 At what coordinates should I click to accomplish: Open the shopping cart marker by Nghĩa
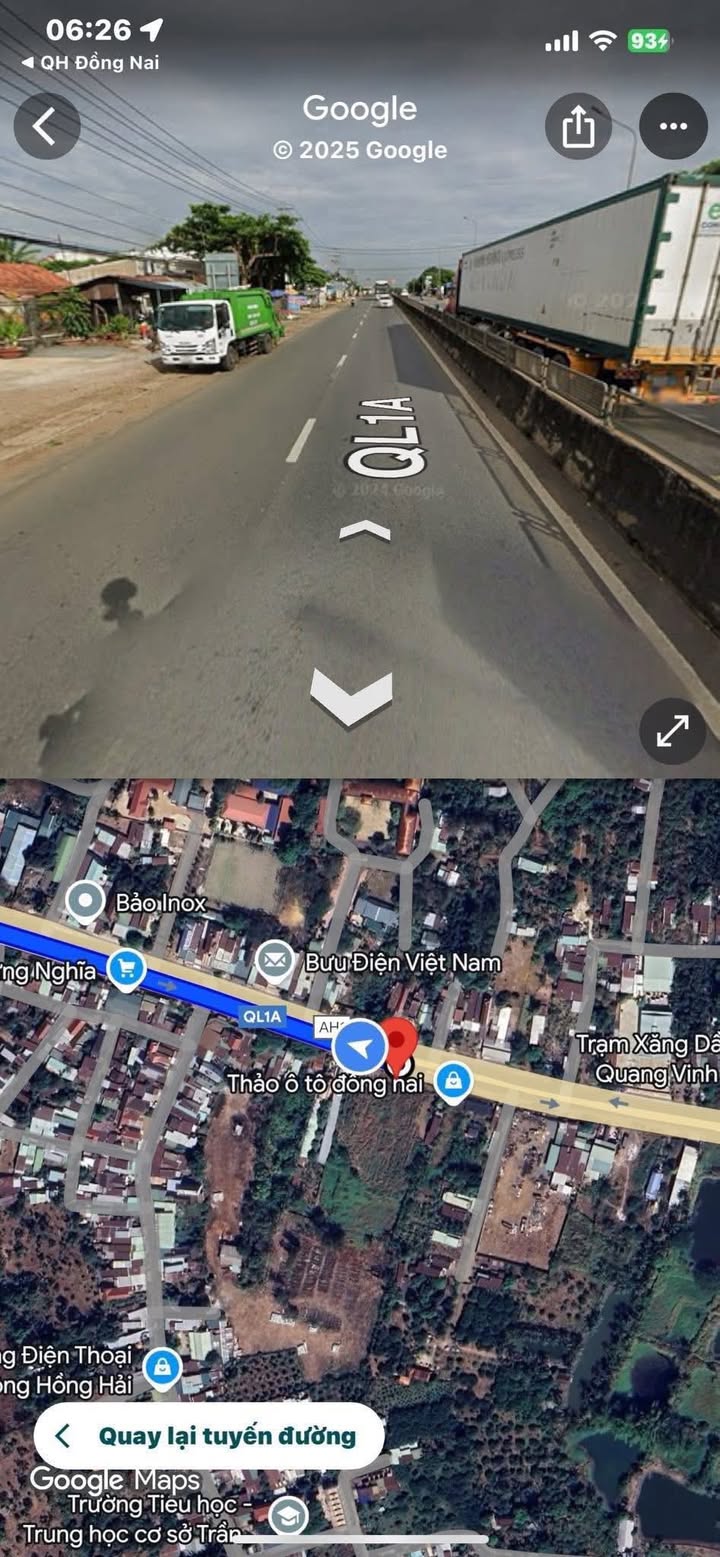coord(126,968)
